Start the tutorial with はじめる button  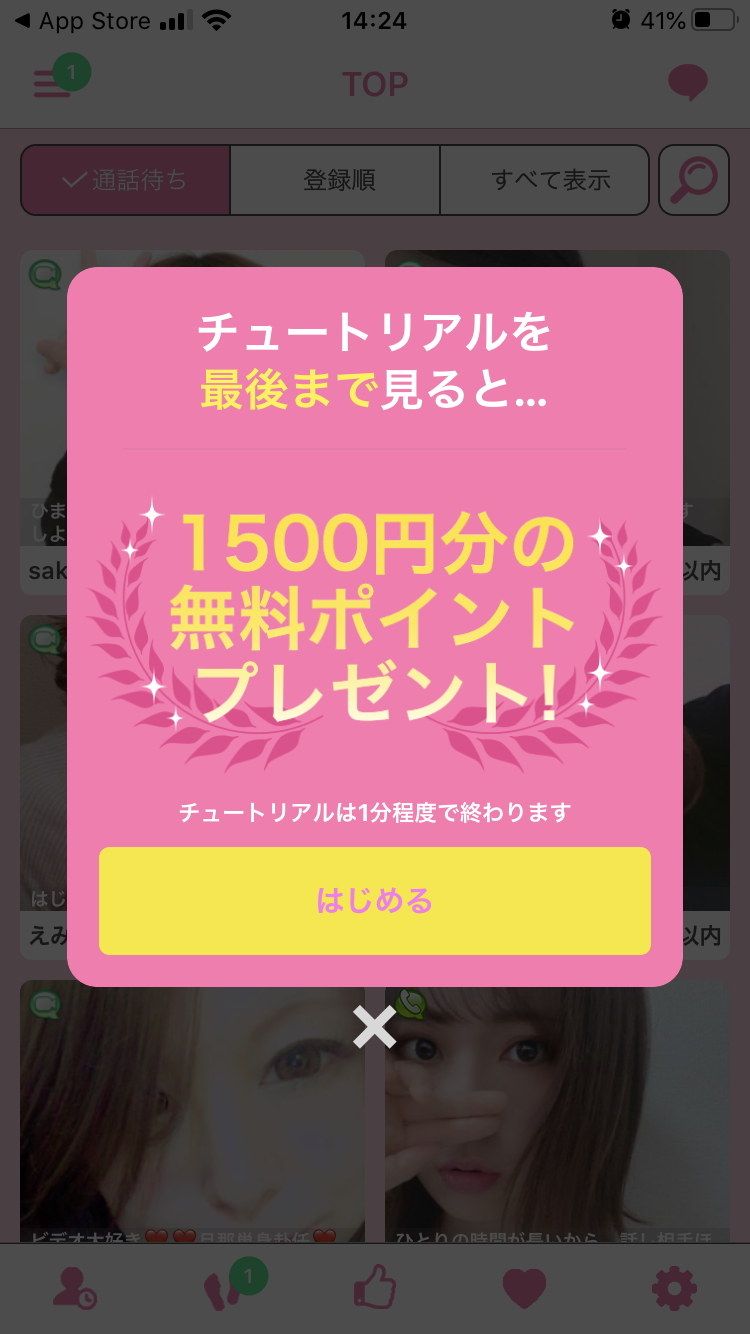click(x=375, y=901)
